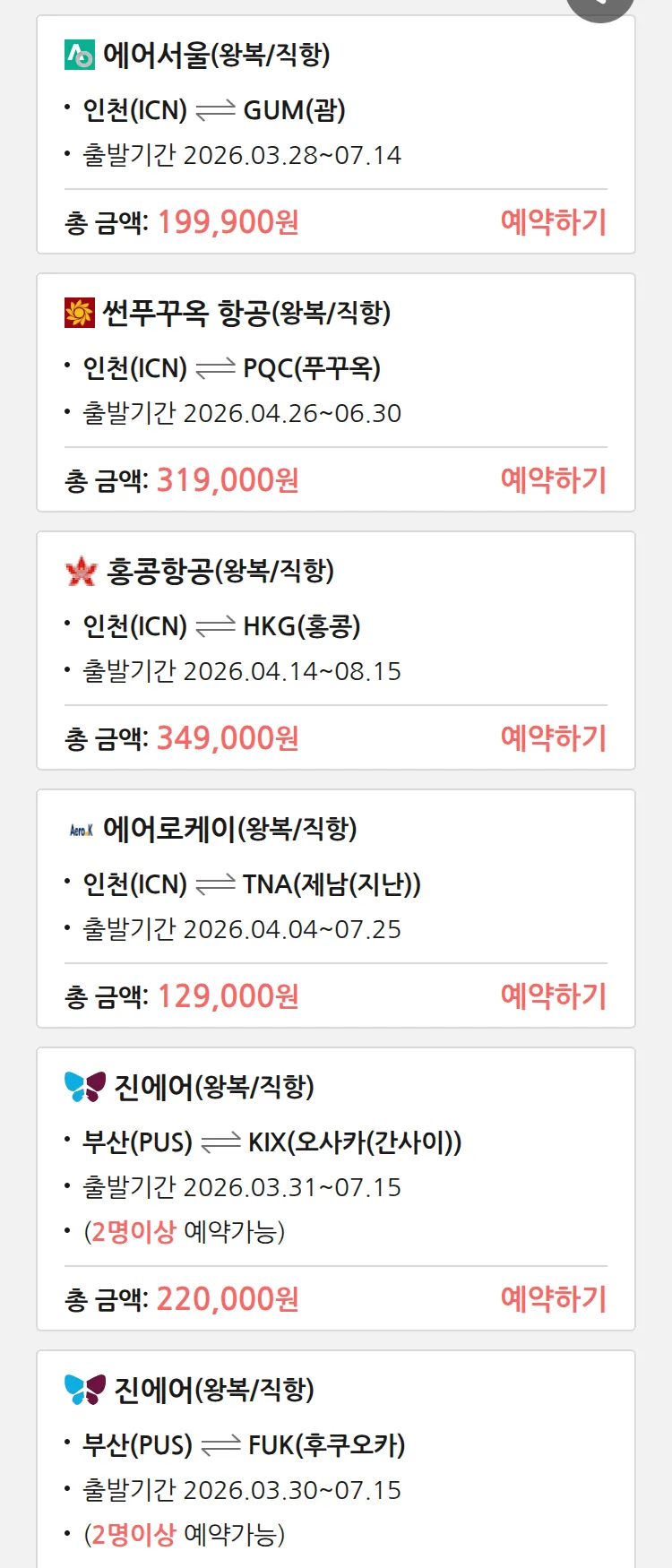Click 예약하기 on the Sun Phu Quoc deal

(x=554, y=479)
